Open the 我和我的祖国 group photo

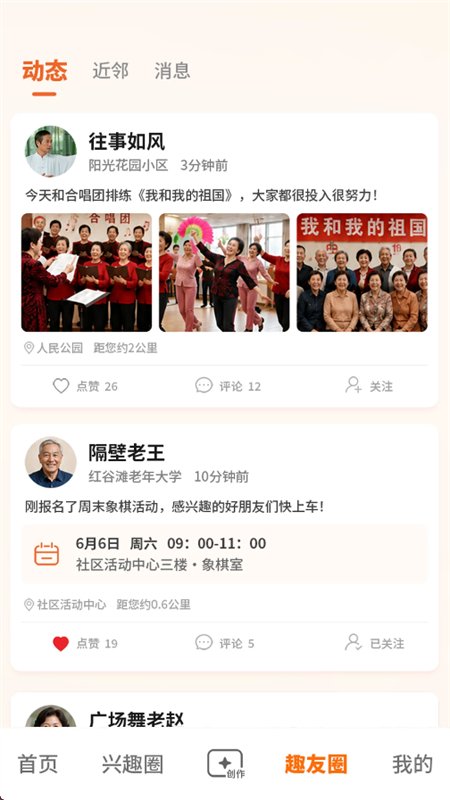point(362,272)
